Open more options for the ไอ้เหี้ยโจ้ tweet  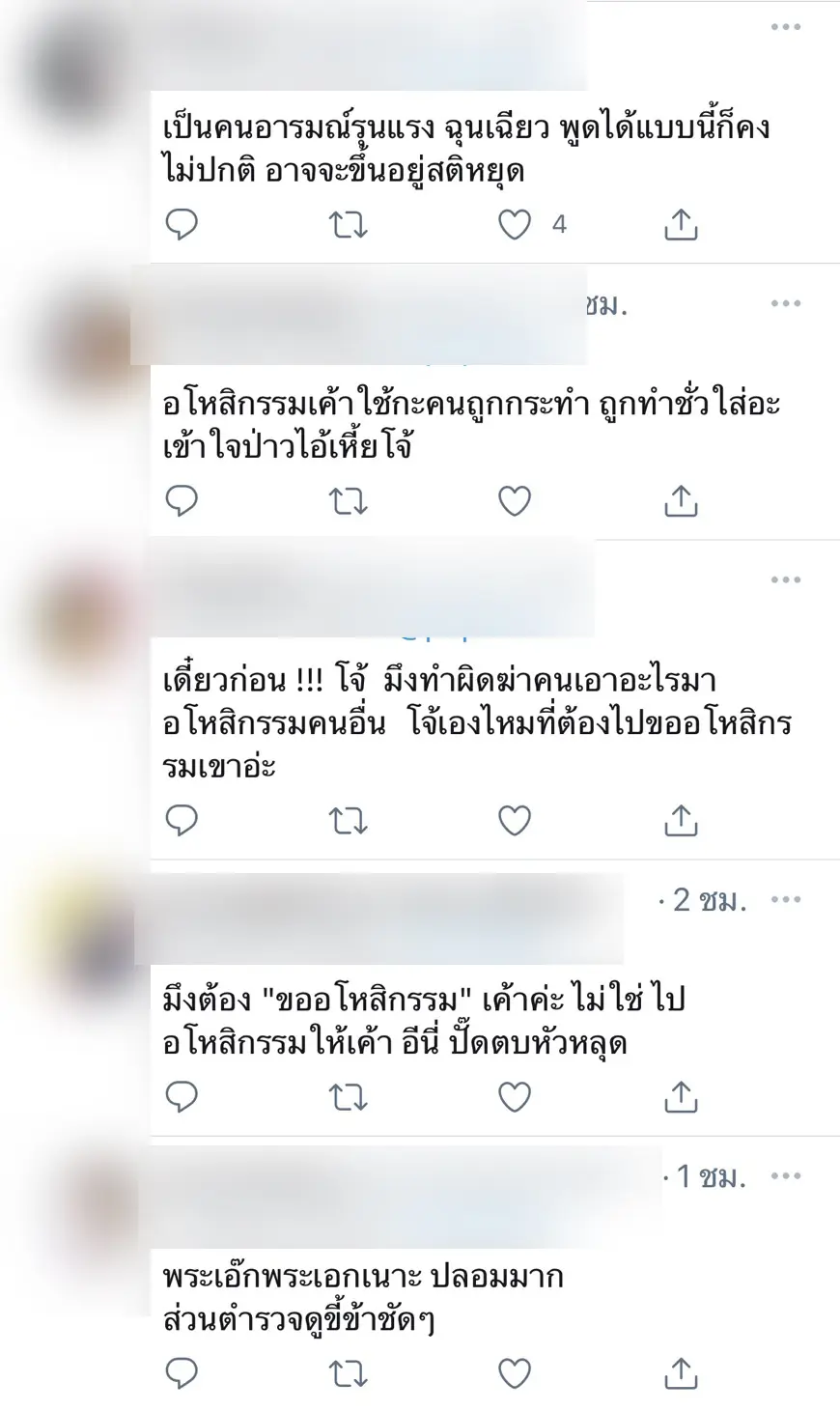click(x=786, y=303)
